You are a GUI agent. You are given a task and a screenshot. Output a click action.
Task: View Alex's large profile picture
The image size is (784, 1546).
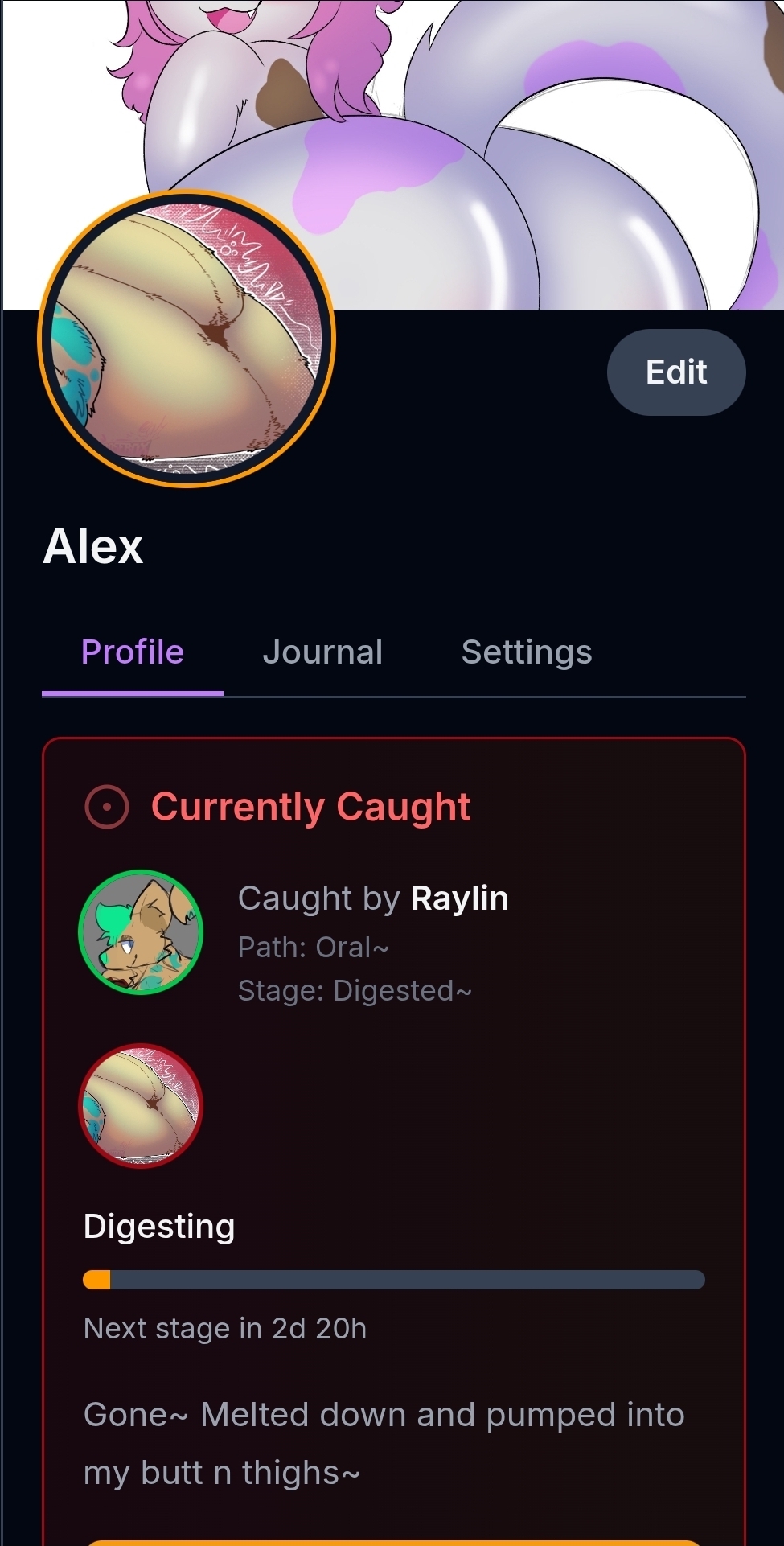[x=187, y=339]
